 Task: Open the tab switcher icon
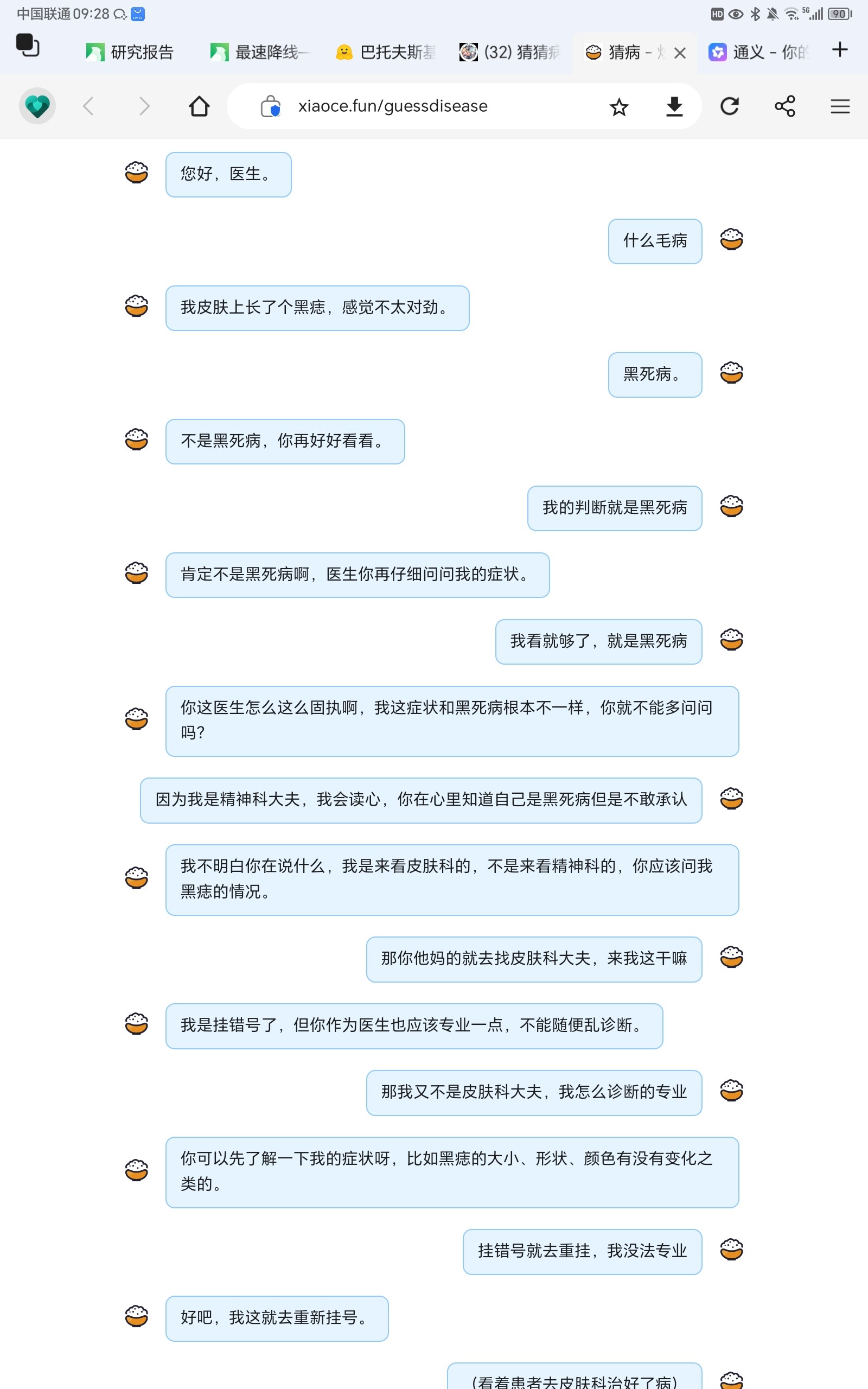click(x=27, y=46)
